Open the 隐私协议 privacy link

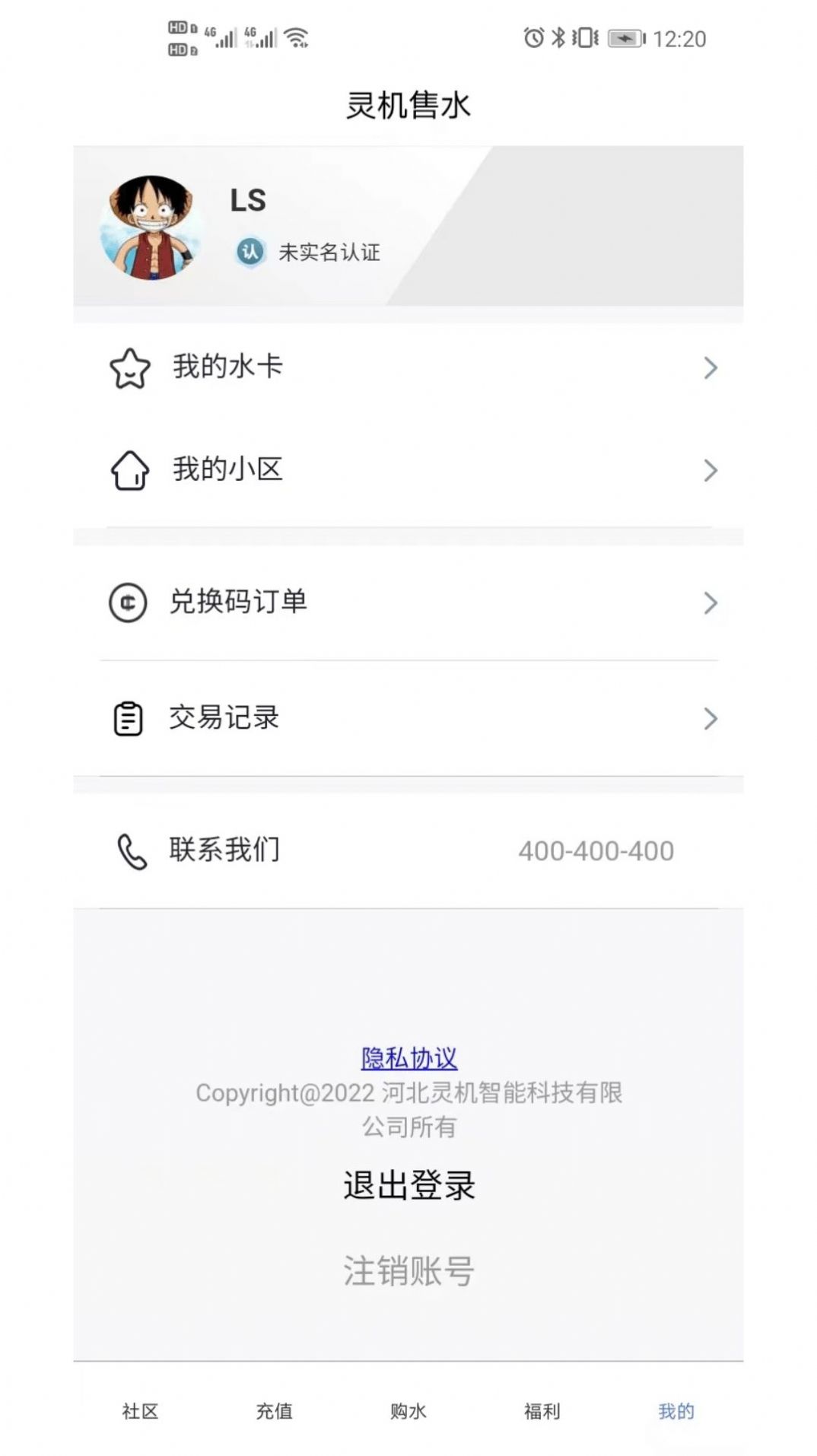coord(408,1056)
